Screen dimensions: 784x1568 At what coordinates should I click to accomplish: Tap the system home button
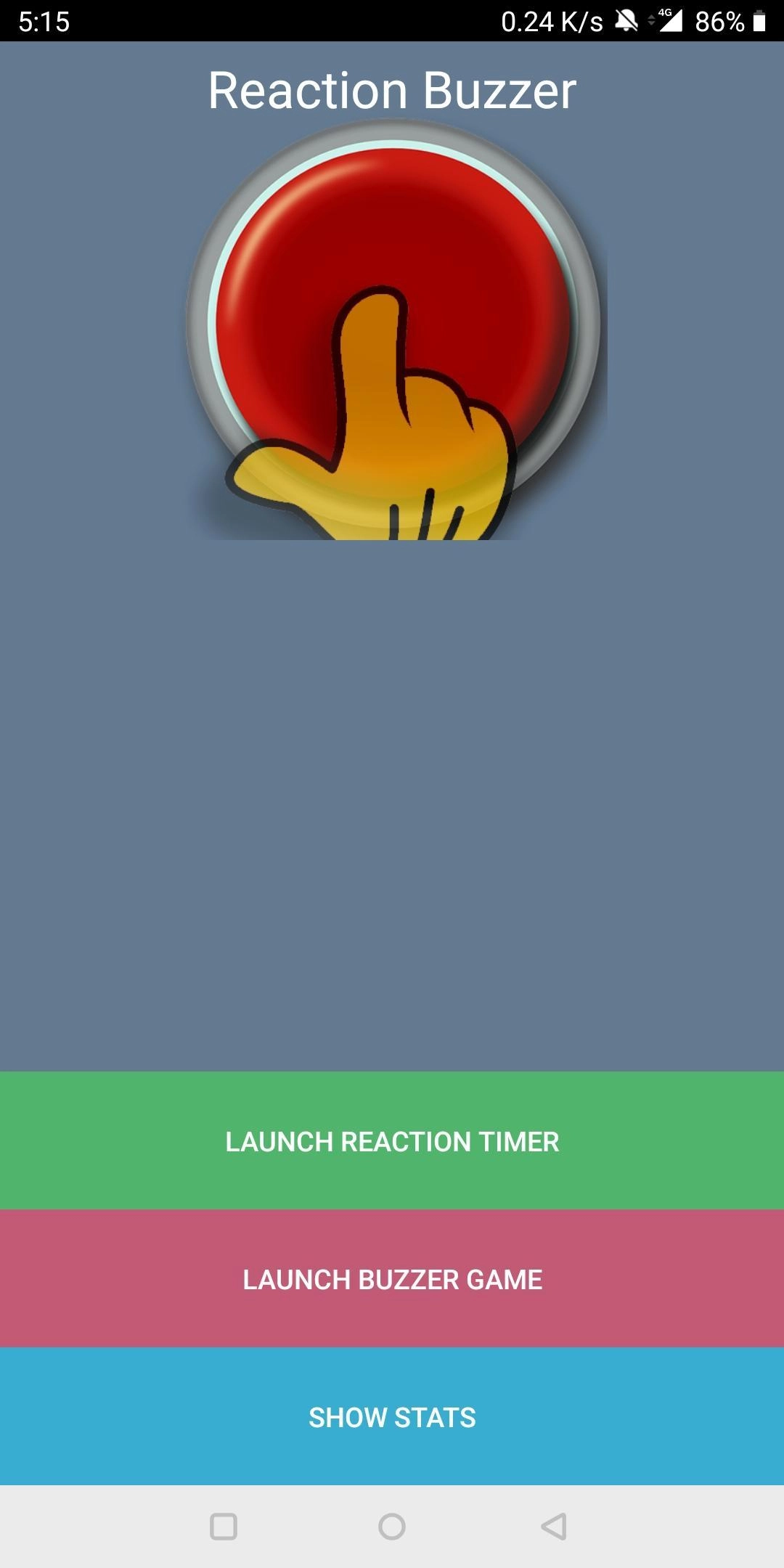tap(392, 1526)
